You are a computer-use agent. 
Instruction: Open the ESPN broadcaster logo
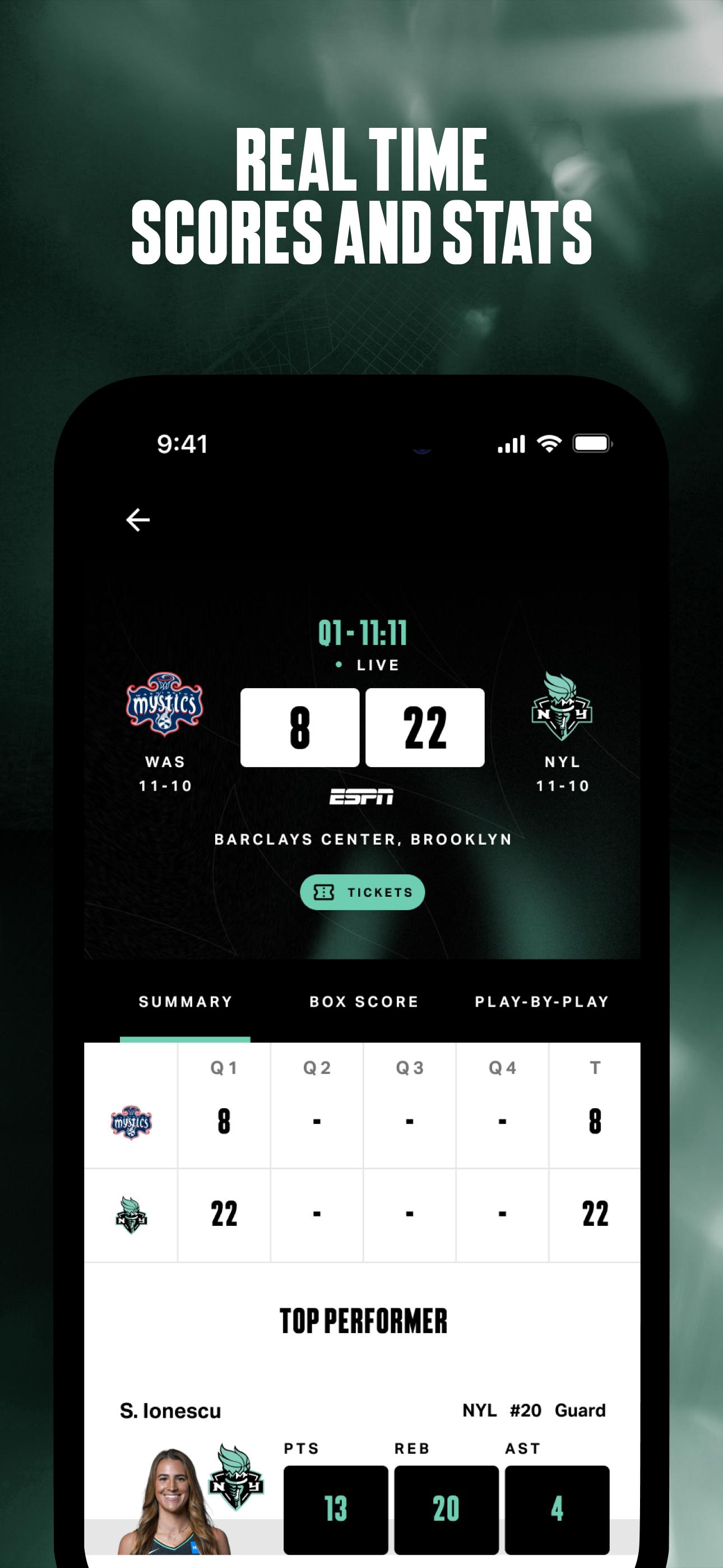tap(361, 797)
